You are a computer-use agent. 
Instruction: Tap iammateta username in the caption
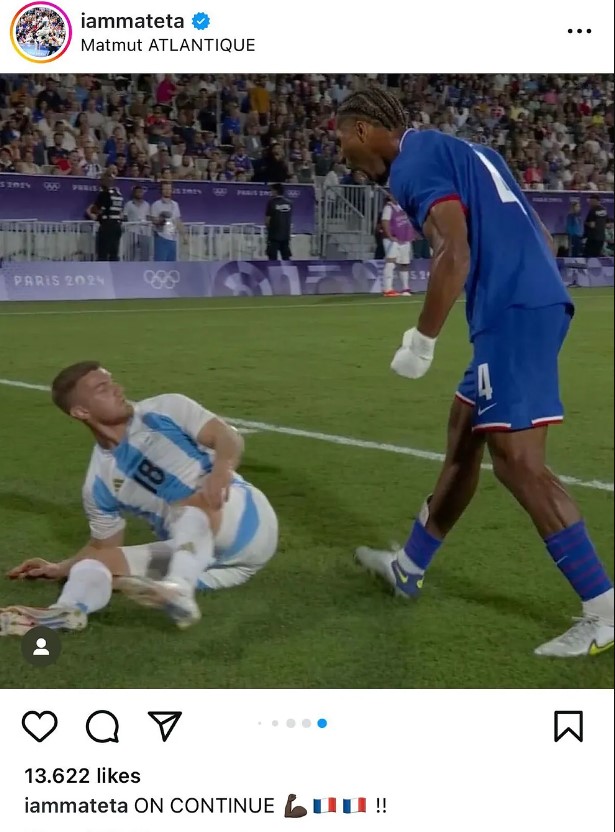coord(76,806)
